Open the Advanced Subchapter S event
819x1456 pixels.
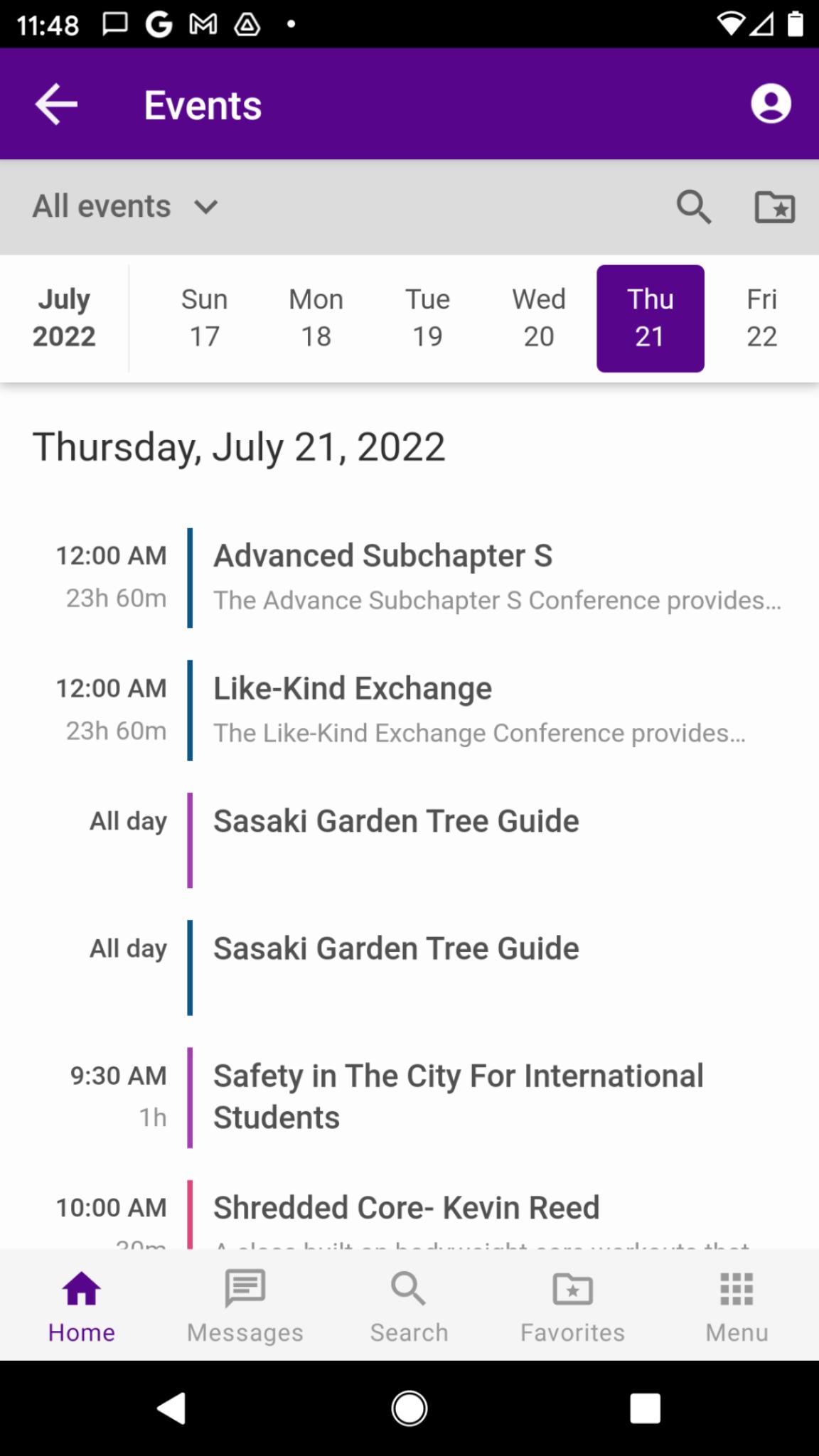coord(409,577)
